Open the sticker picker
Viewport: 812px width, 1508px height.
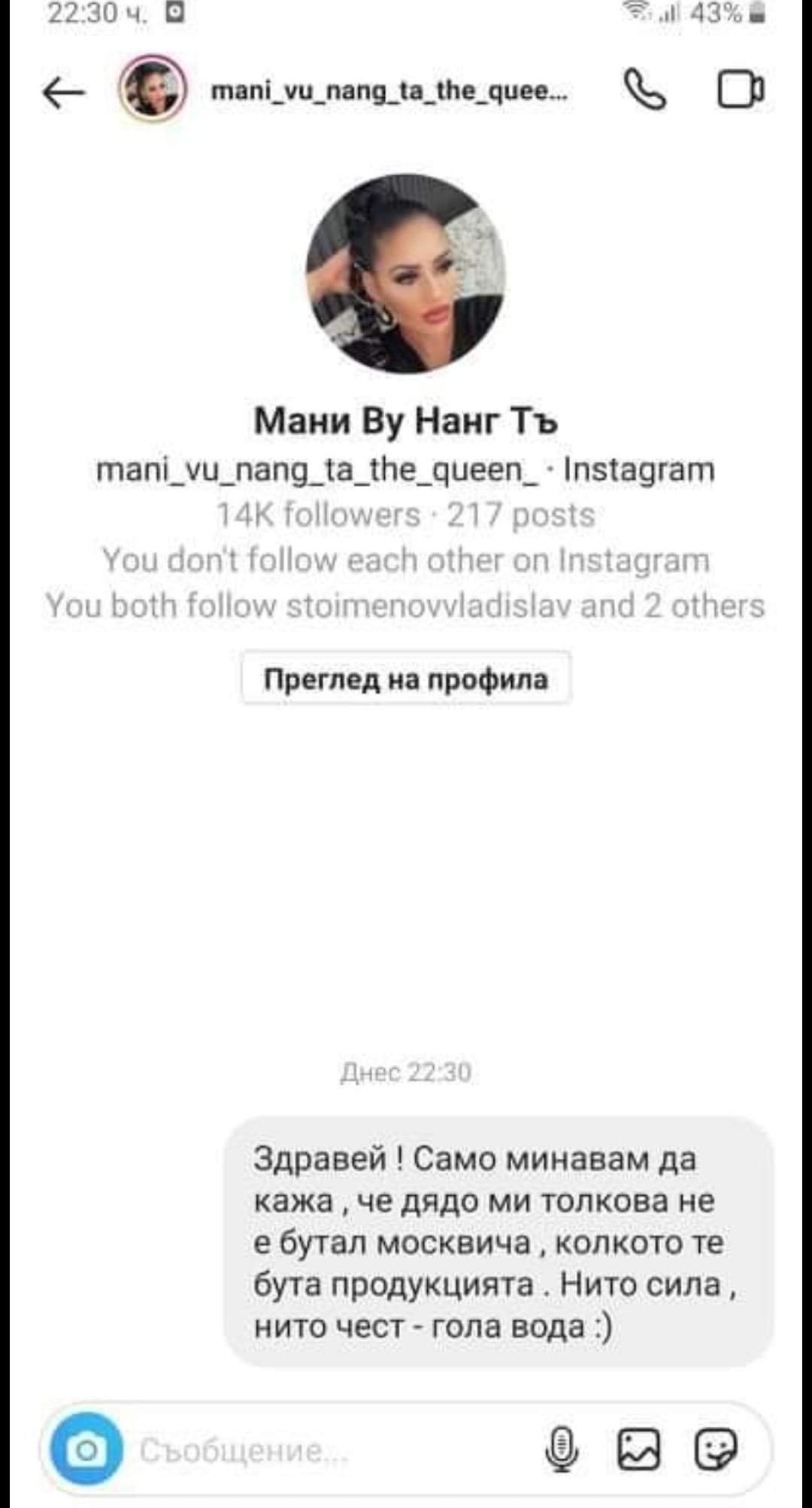click(715, 1449)
